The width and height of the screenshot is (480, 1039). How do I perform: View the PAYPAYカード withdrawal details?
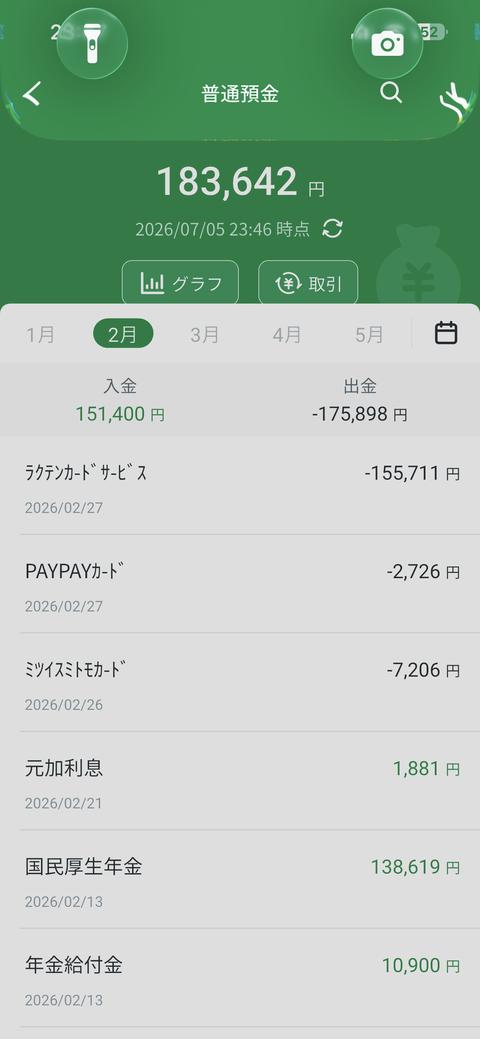coord(240,584)
